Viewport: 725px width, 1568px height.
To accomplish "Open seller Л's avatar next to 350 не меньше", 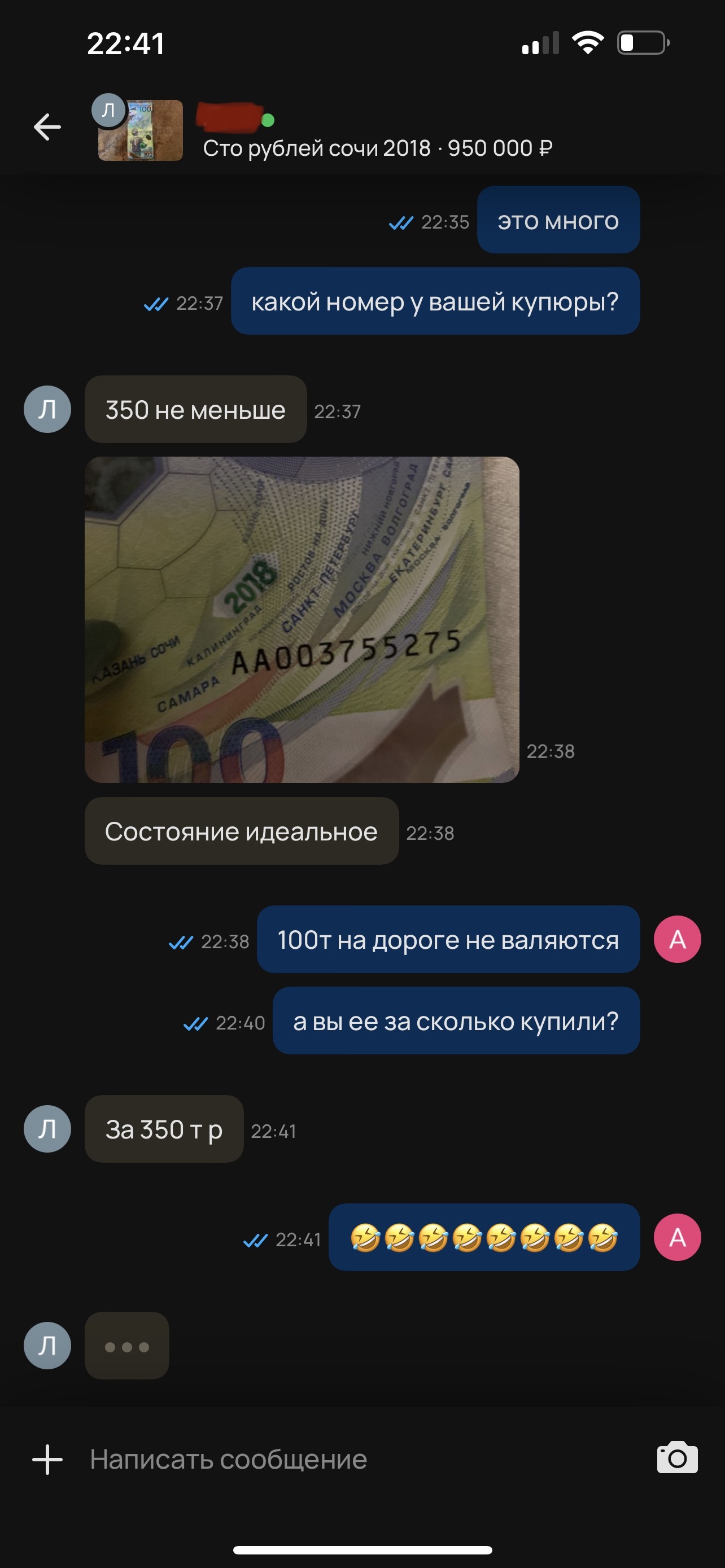I will pos(47,409).
